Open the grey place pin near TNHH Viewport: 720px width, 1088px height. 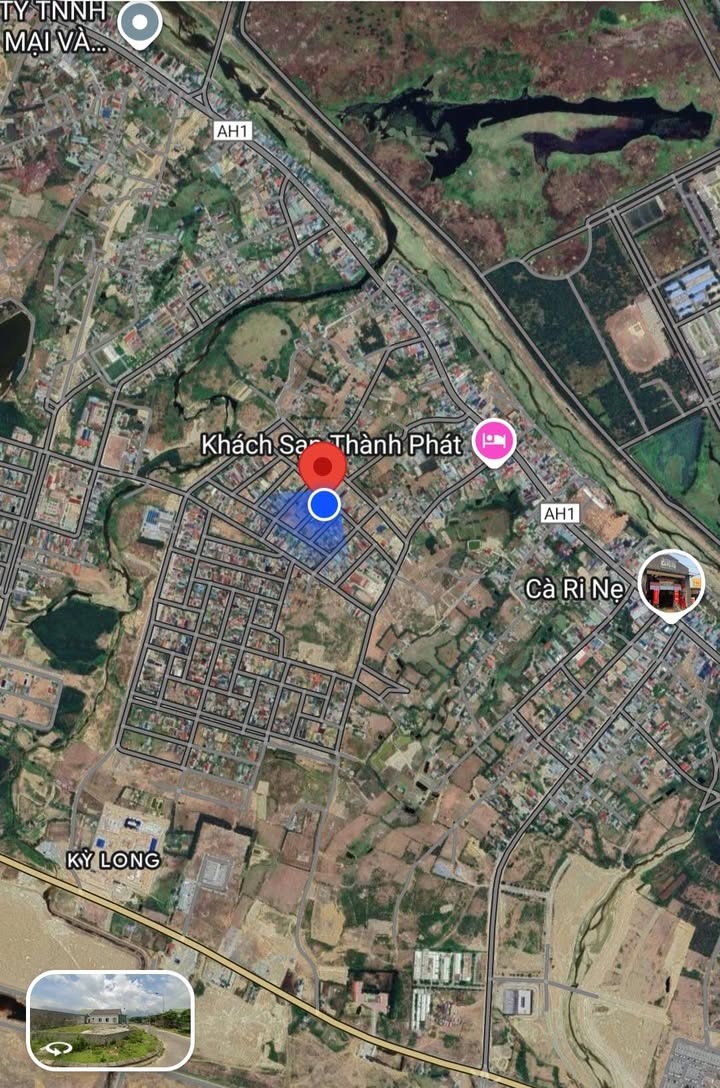coord(140,23)
